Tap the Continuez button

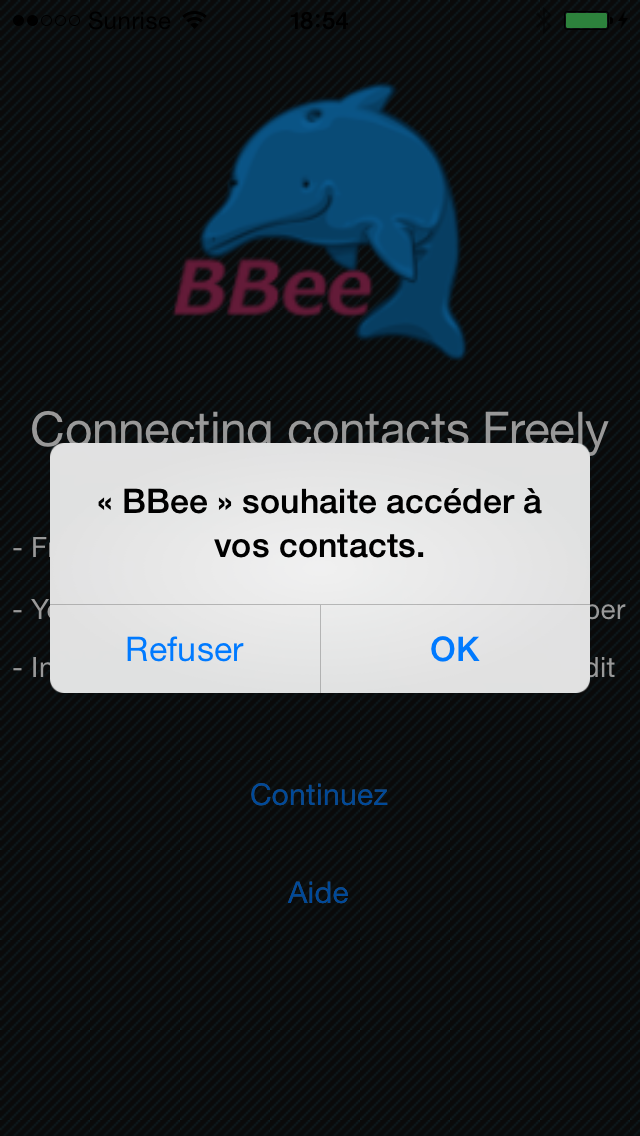(x=319, y=795)
